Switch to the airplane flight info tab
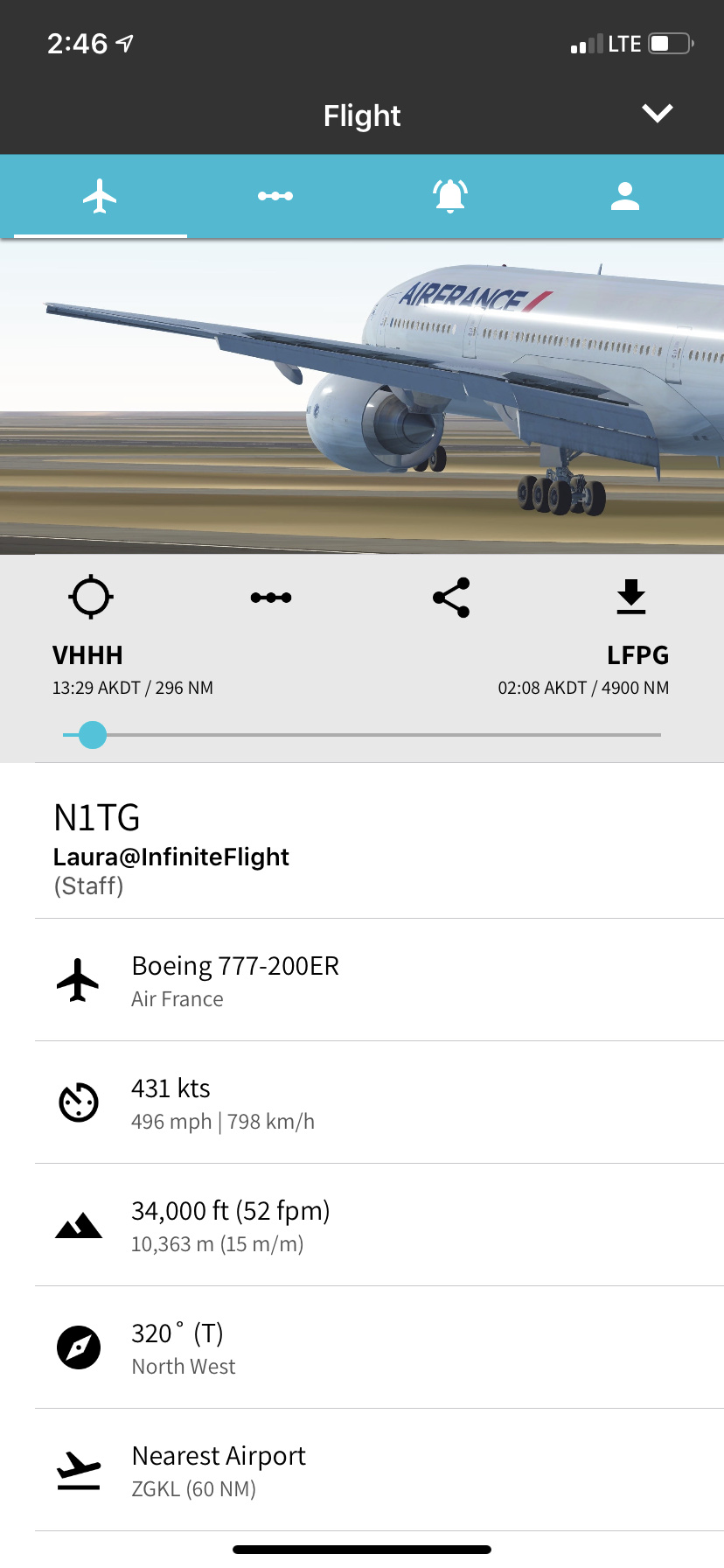The image size is (724, 1568). coord(100,196)
